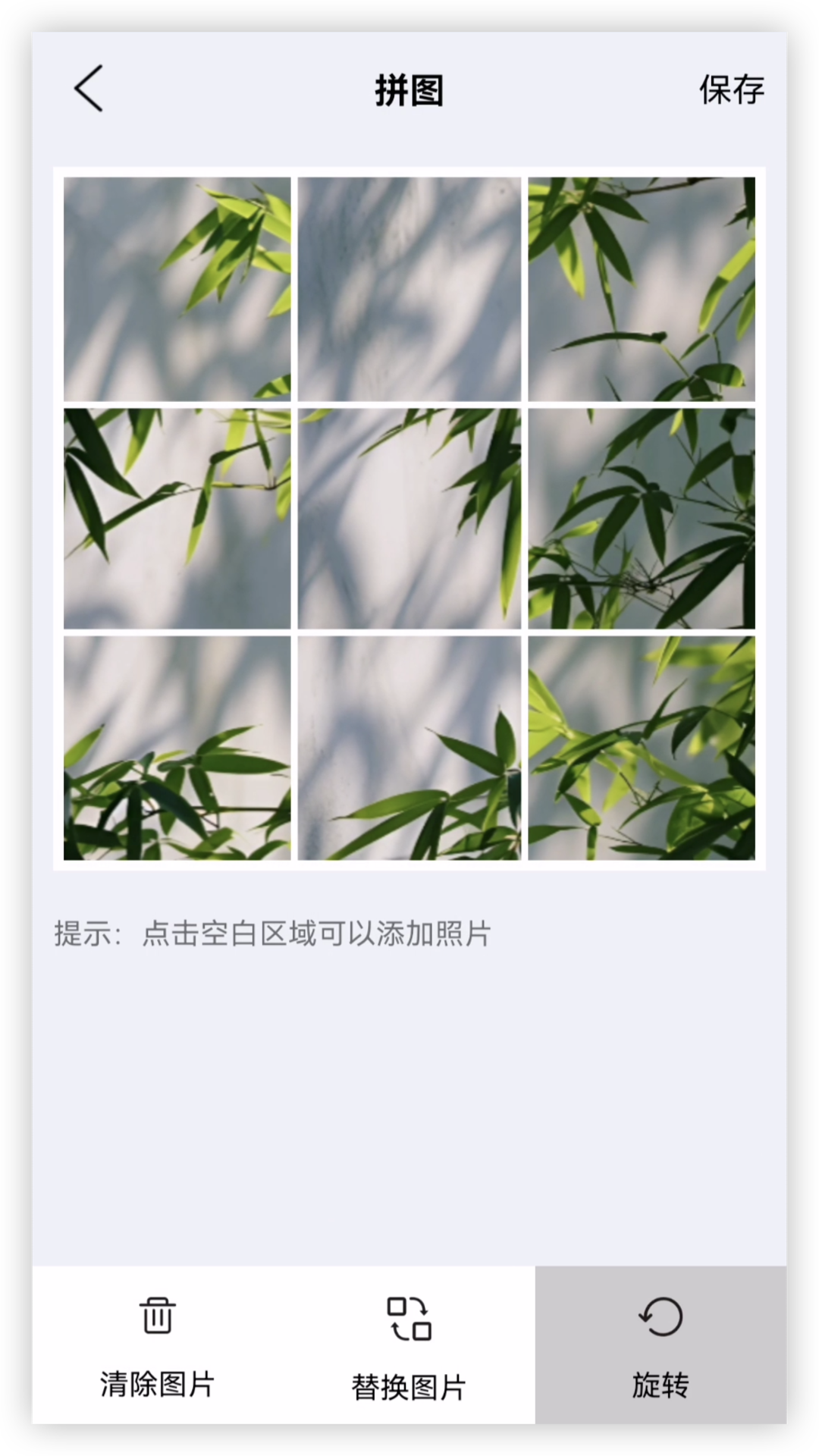Select the bottom-right tile of the collage
The width and height of the screenshot is (819, 1456).
(x=642, y=748)
